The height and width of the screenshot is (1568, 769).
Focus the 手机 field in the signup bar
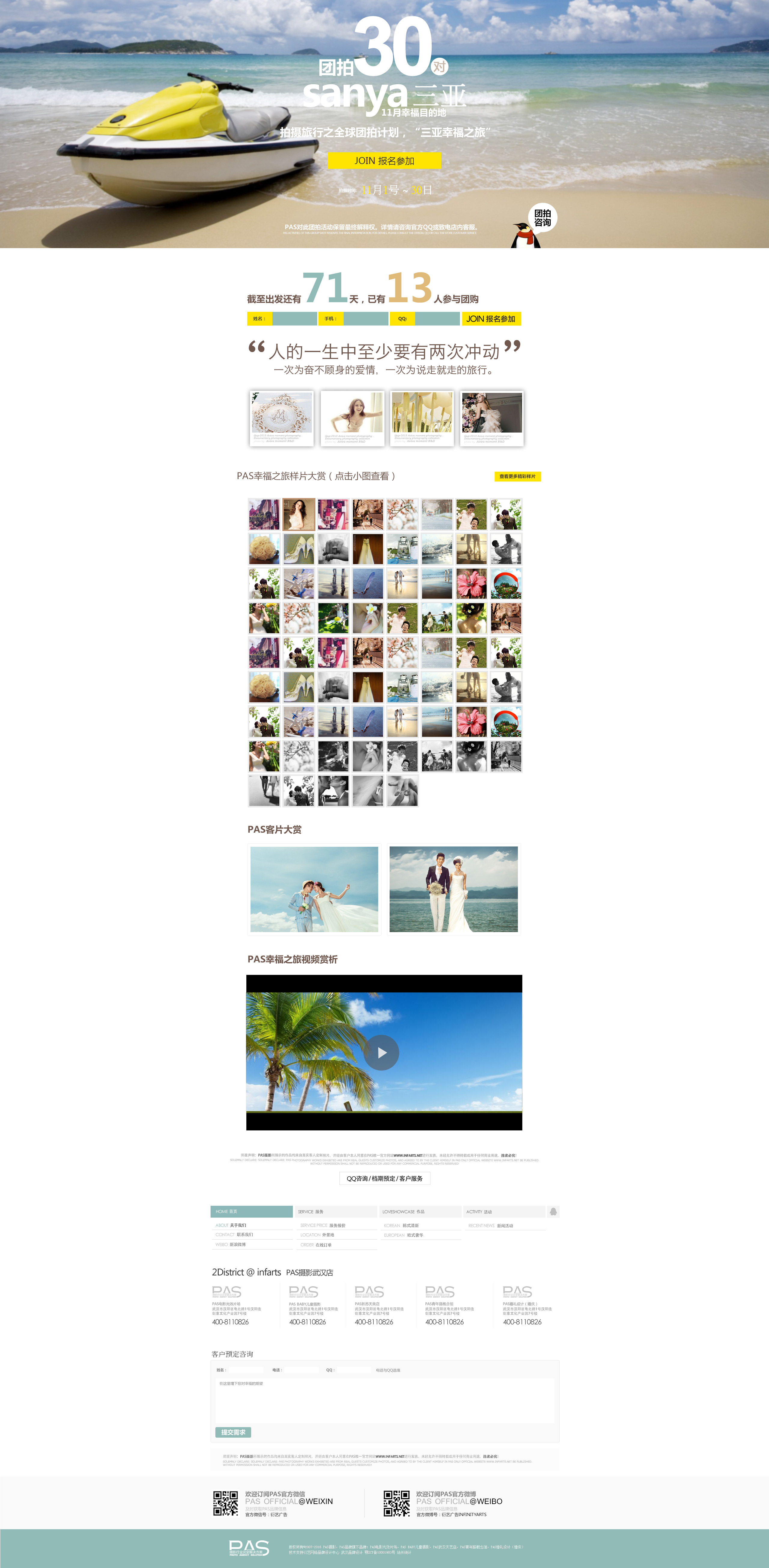(x=365, y=318)
